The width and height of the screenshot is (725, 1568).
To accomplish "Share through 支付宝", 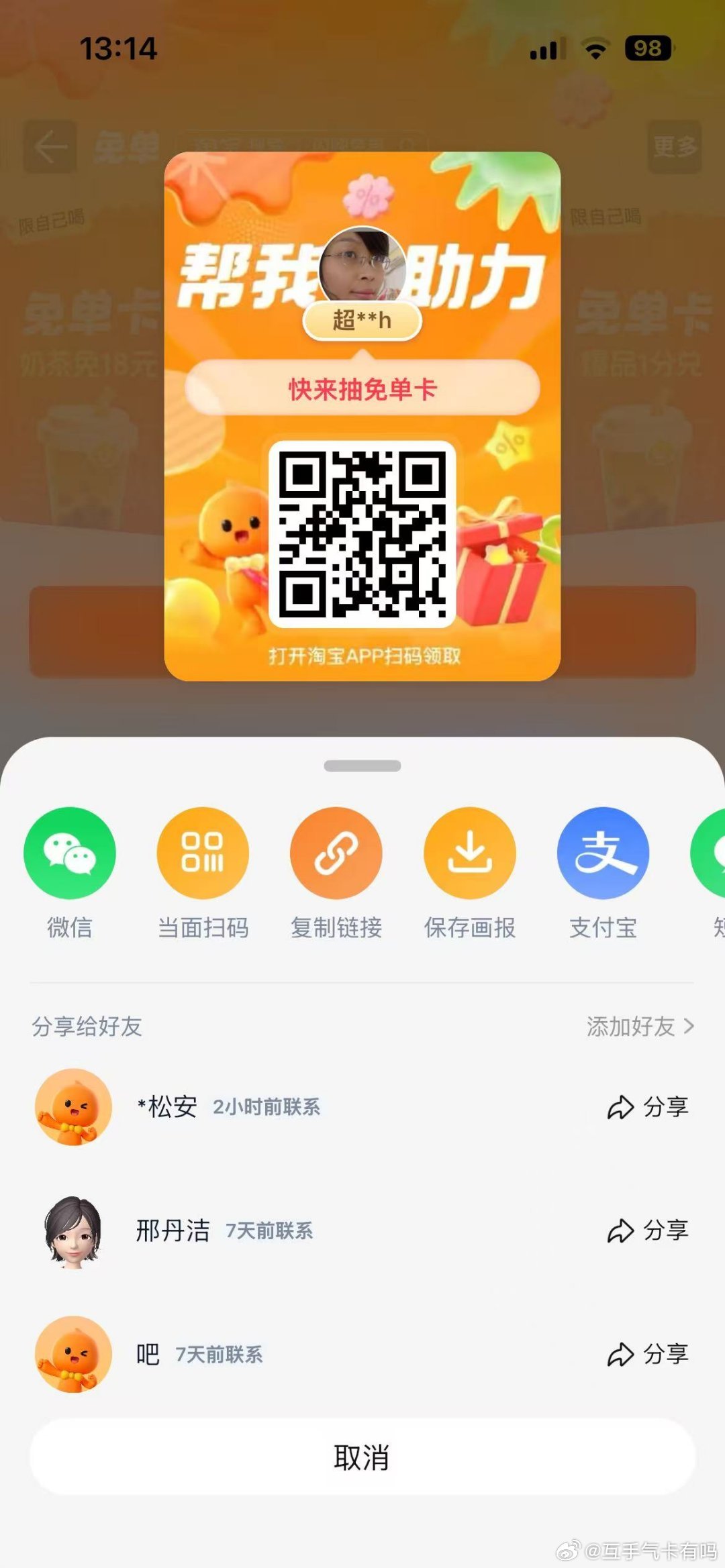I will pos(603,853).
